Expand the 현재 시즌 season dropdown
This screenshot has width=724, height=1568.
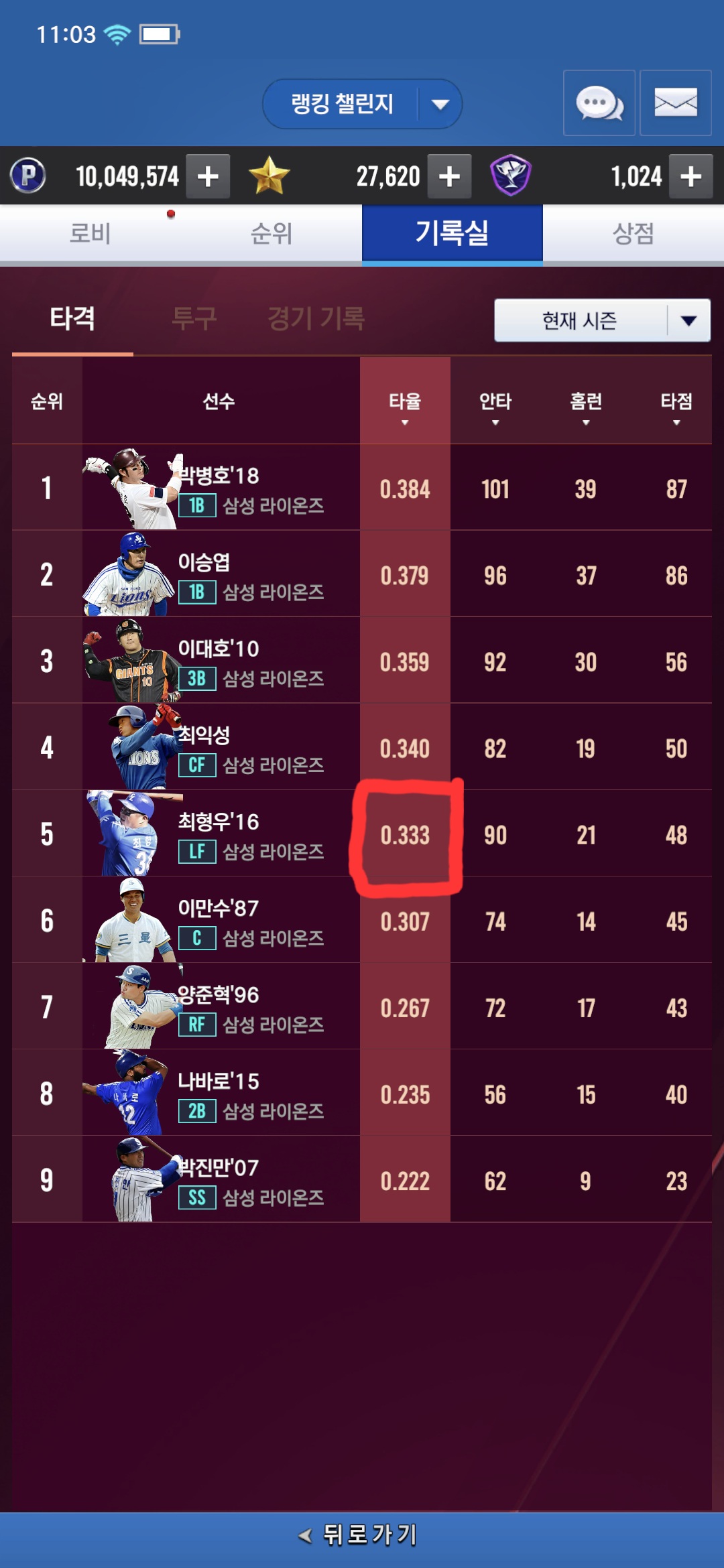click(x=602, y=320)
